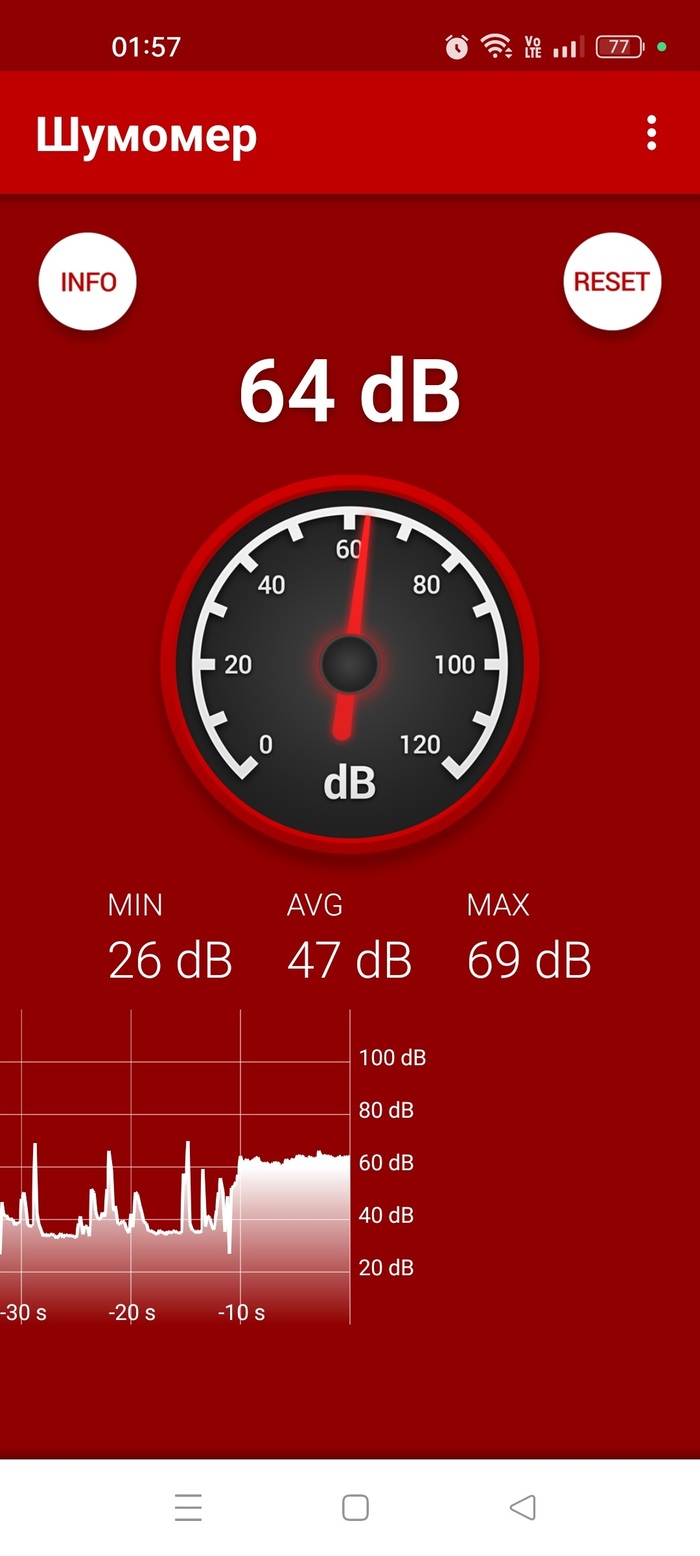Reset the sound meter readings
Viewport: 700px width, 1556px height.
click(612, 282)
